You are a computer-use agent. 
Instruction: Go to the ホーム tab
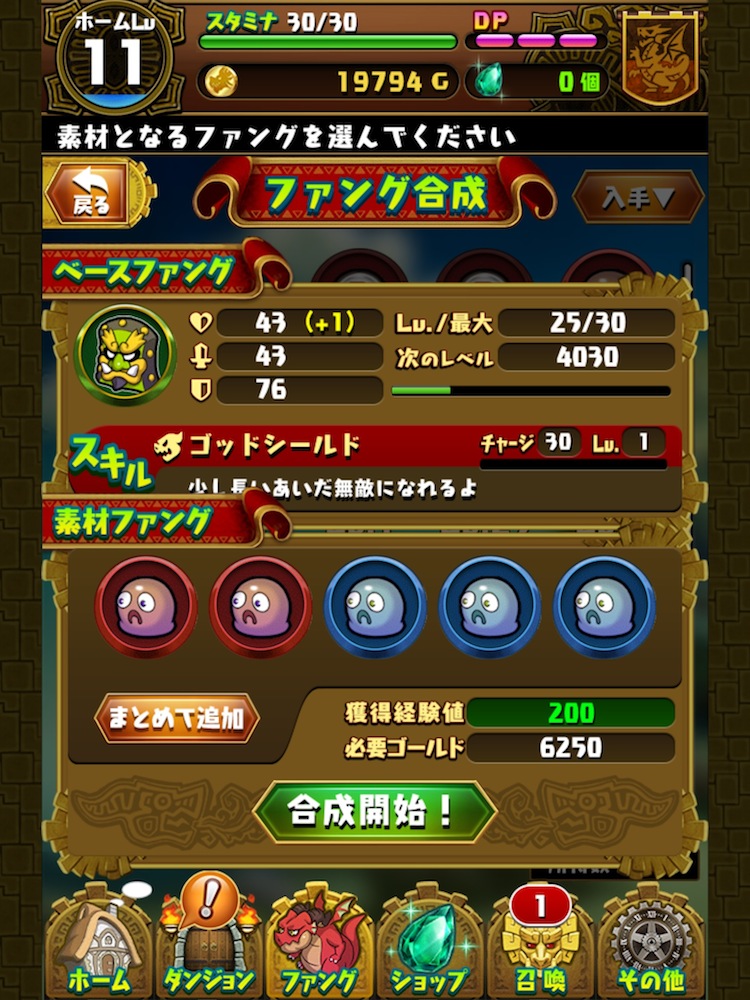pyautogui.click(x=98, y=945)
